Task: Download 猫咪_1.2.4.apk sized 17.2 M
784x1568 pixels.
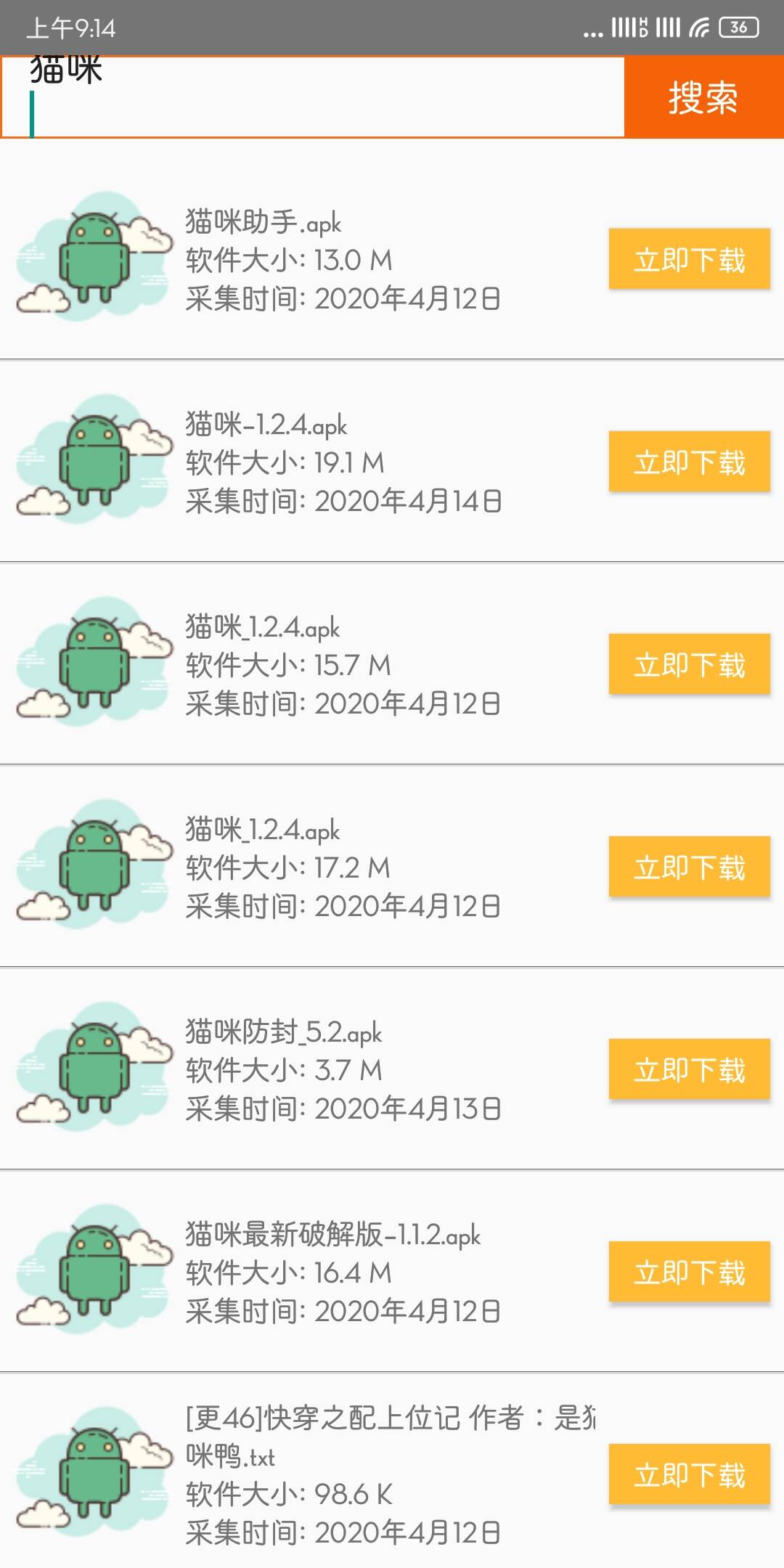Action: coord(689,867)
